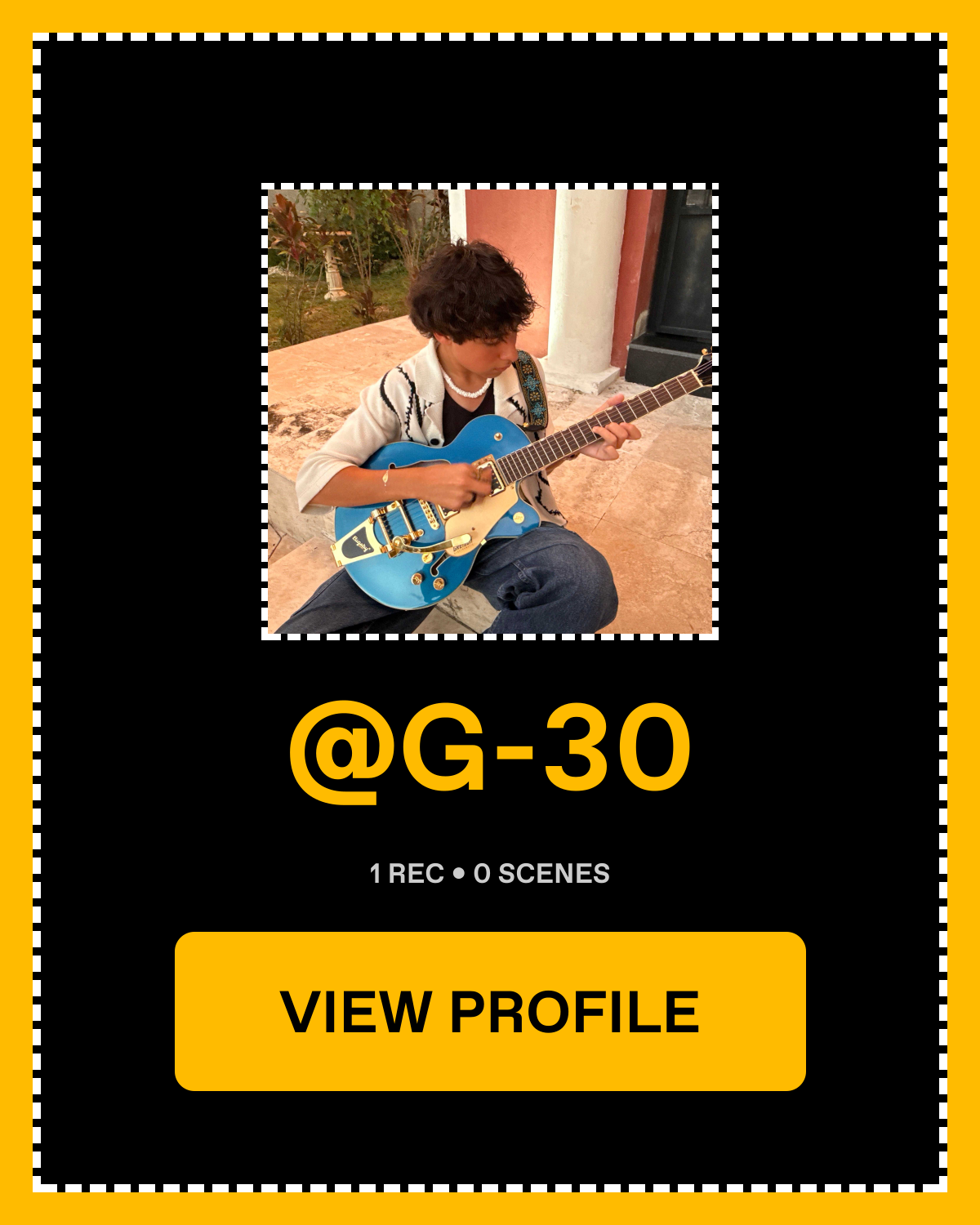Tap the View Profile button
The height and width of the screenshot is (1225, 980).
pyautogui.click(x=490, y=1011)
